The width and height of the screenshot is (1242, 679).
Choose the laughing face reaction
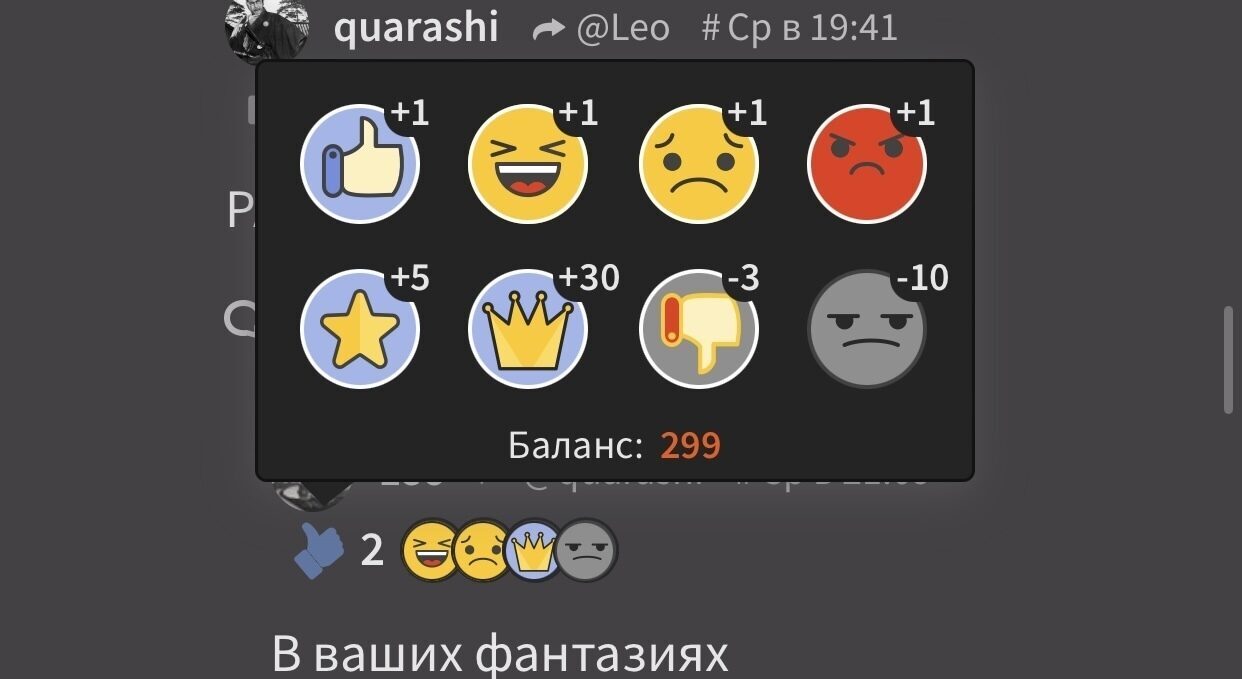coord(528,165)
